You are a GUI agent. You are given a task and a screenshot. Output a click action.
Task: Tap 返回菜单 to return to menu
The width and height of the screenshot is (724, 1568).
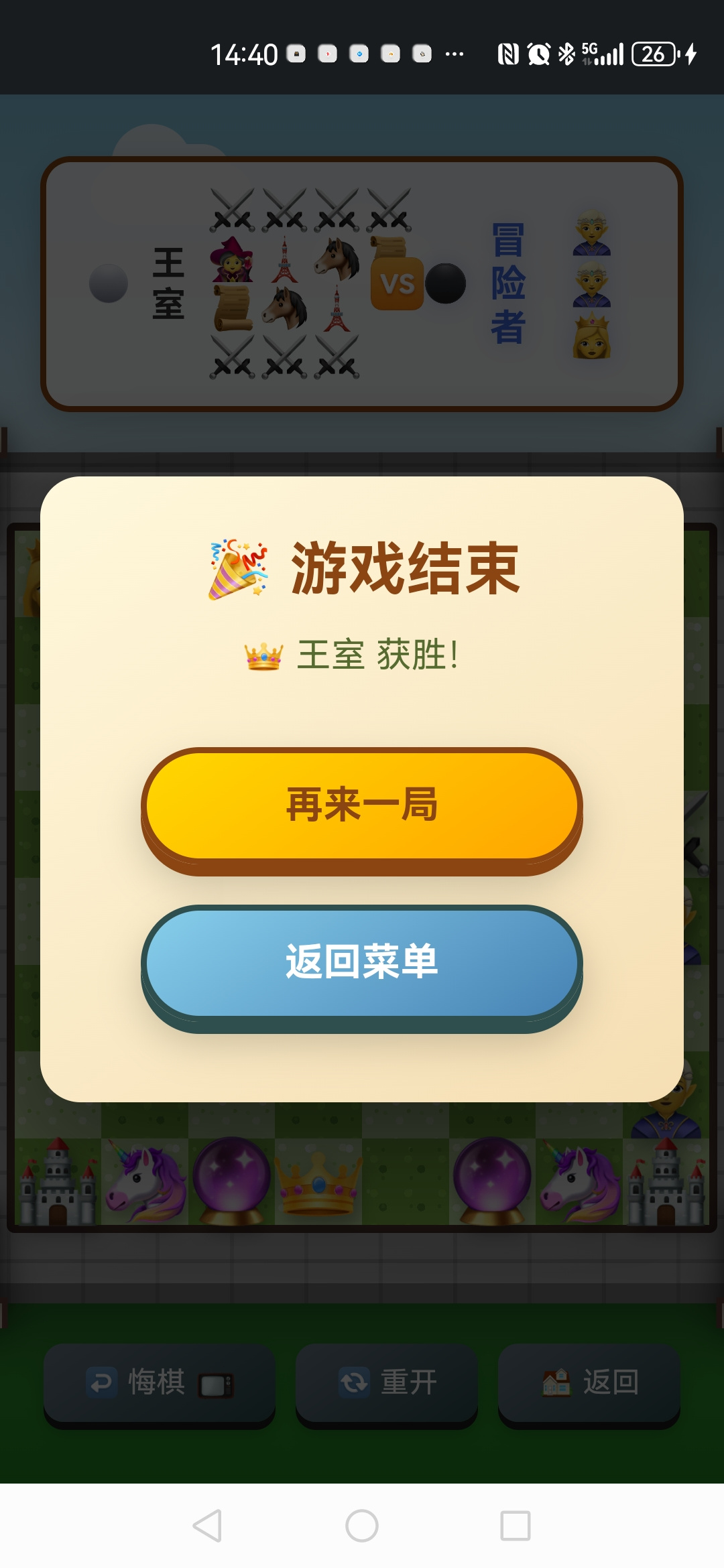(361, 962)
